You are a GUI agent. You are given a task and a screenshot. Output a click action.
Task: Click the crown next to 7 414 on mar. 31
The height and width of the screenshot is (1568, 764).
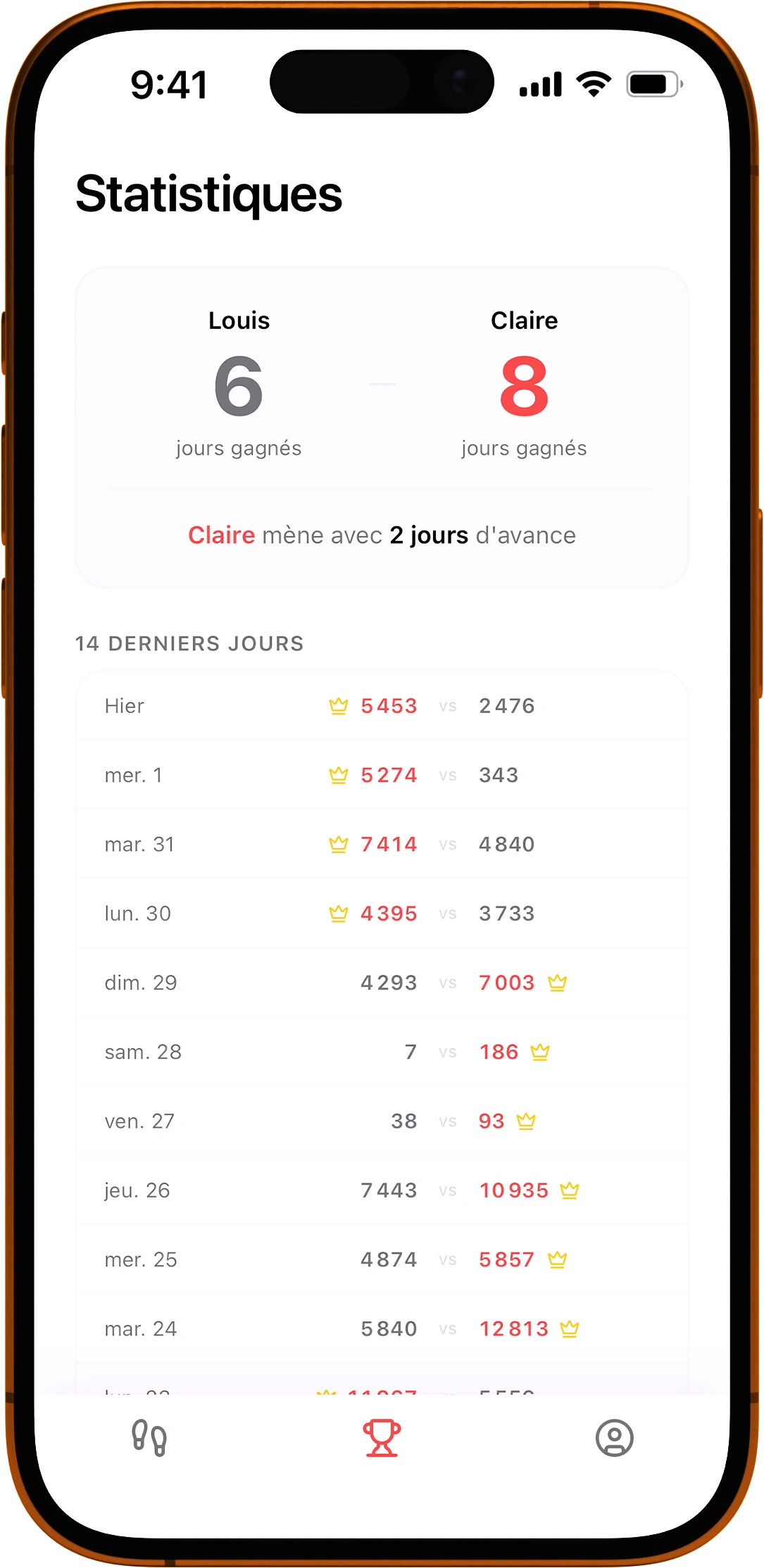click(340, 843)
